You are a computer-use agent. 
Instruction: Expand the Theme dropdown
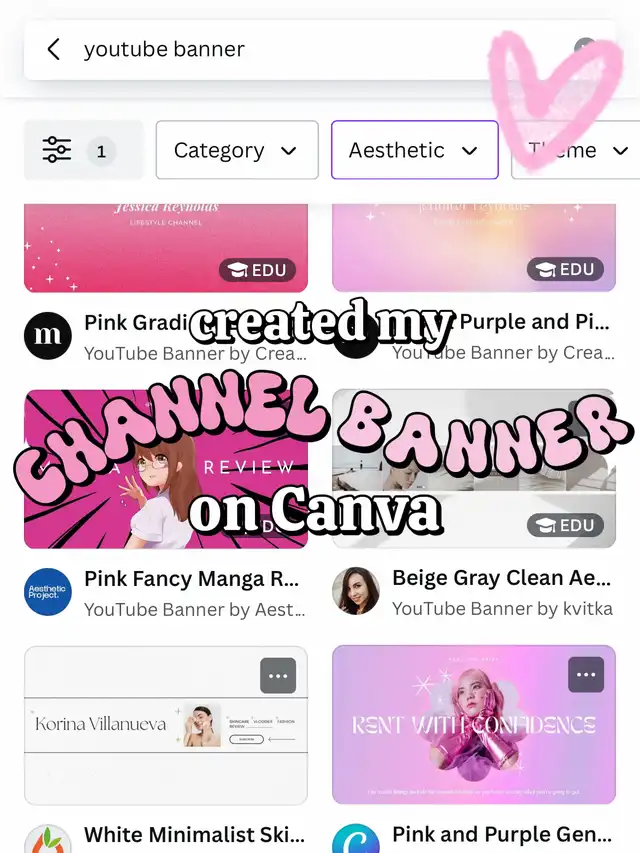(576, 150)
